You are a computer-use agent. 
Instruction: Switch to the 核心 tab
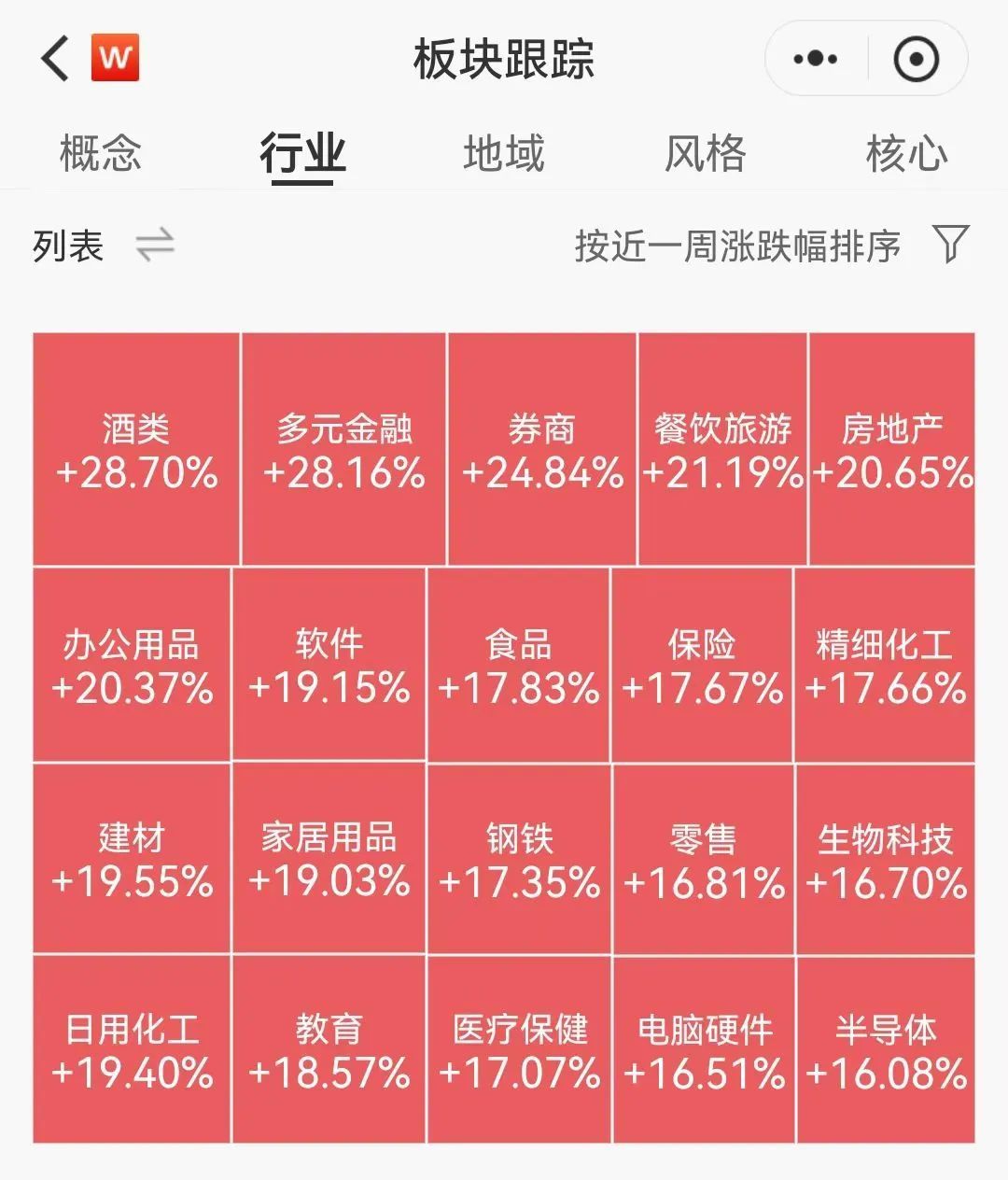click(x=905, y=153)
